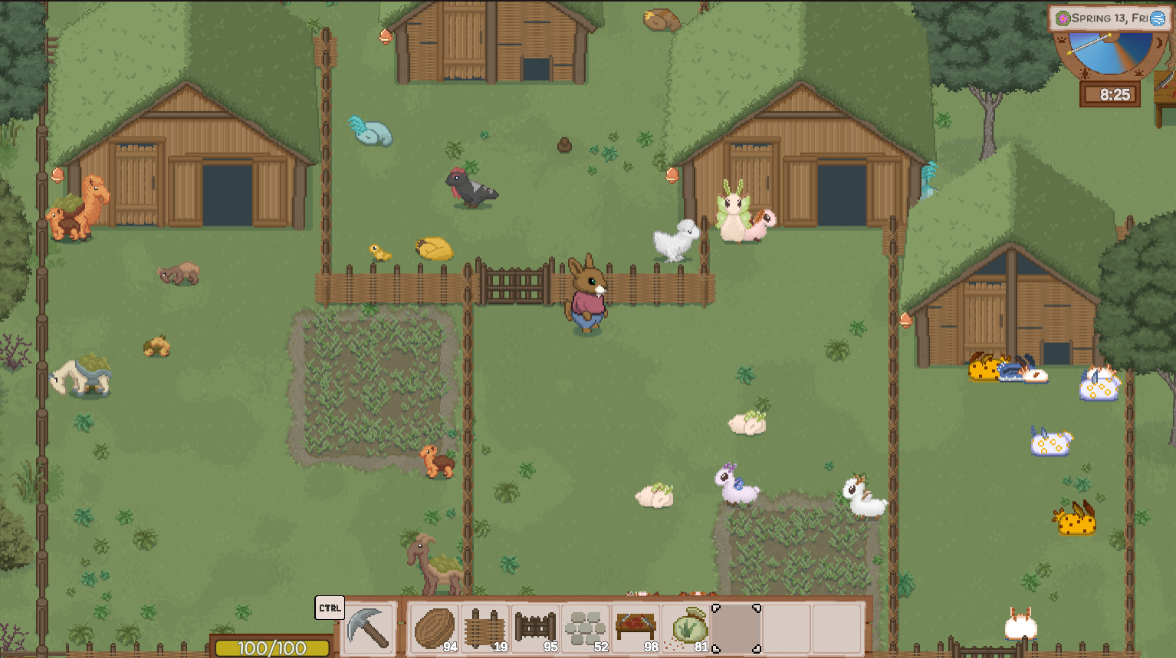Select the stone path item with 52

point(586,628)
